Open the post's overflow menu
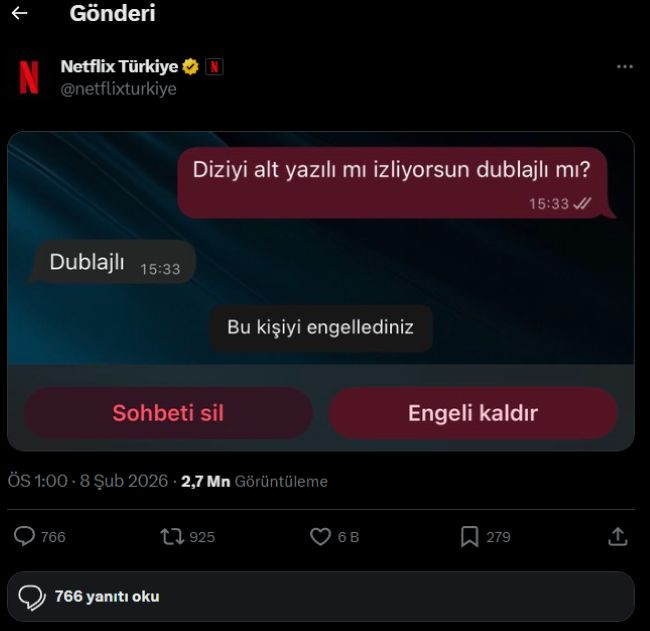The image size is (650, 631). (625, 67)
